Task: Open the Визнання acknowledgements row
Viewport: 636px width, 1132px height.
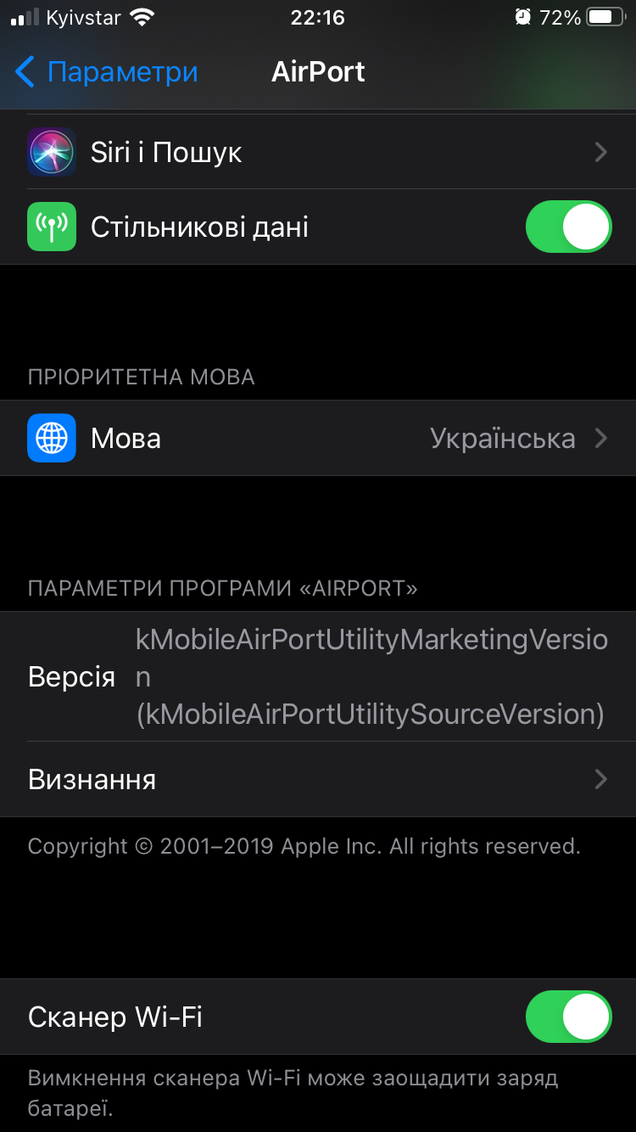Action: (318, 780)
